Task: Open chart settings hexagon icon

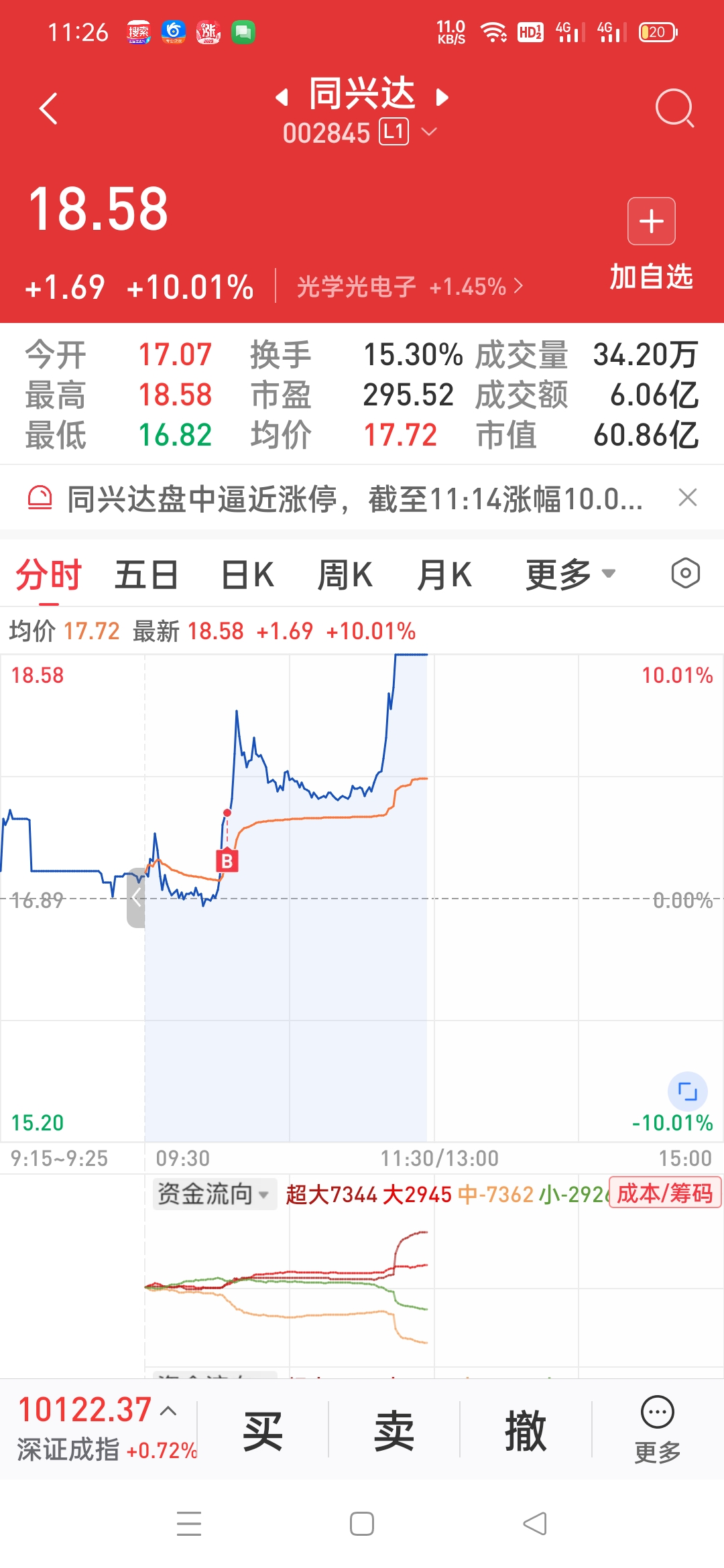Action: click(685, 574)
